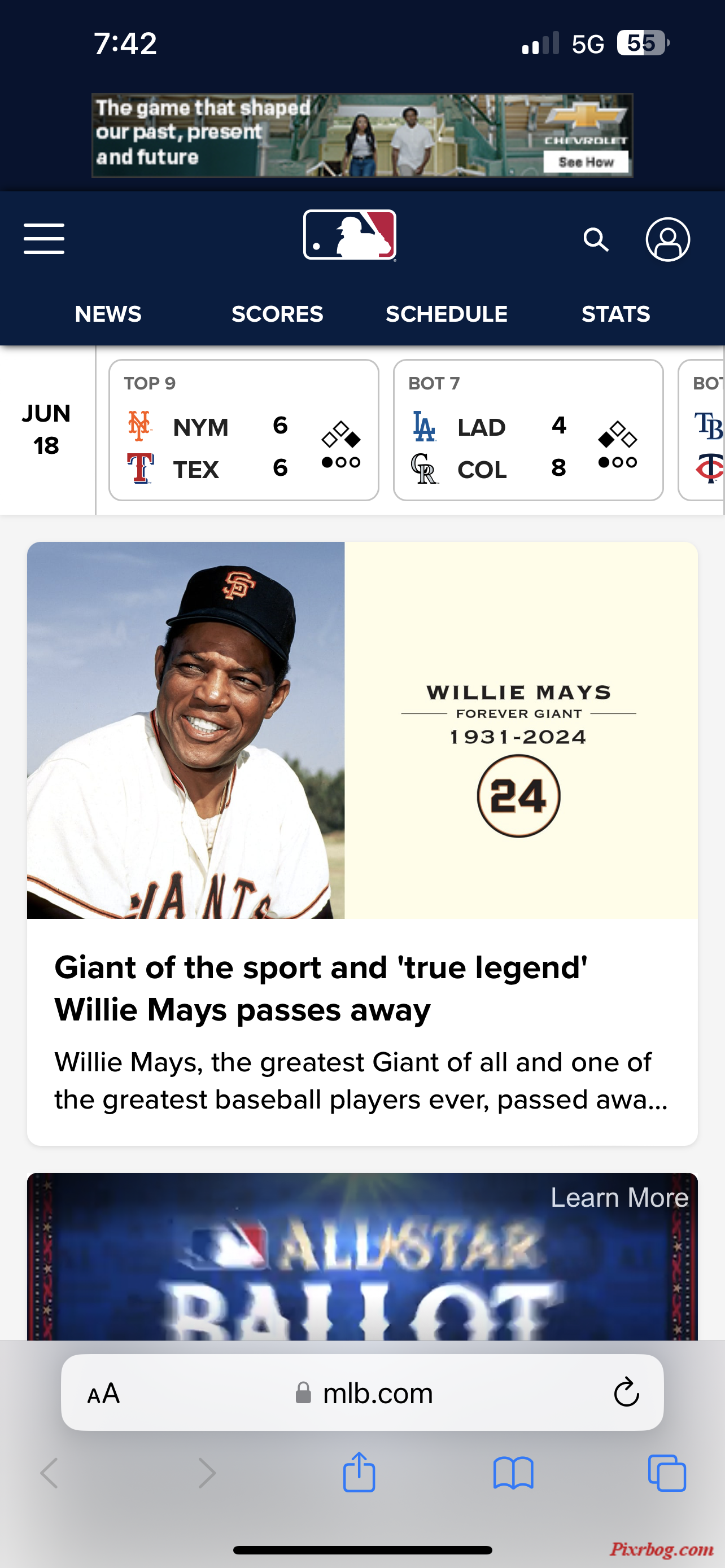The height and width of the screenshot is (1568, 725).
Task: Select the Jun 18 scoreboard date
Action: (x=46, y=430)
